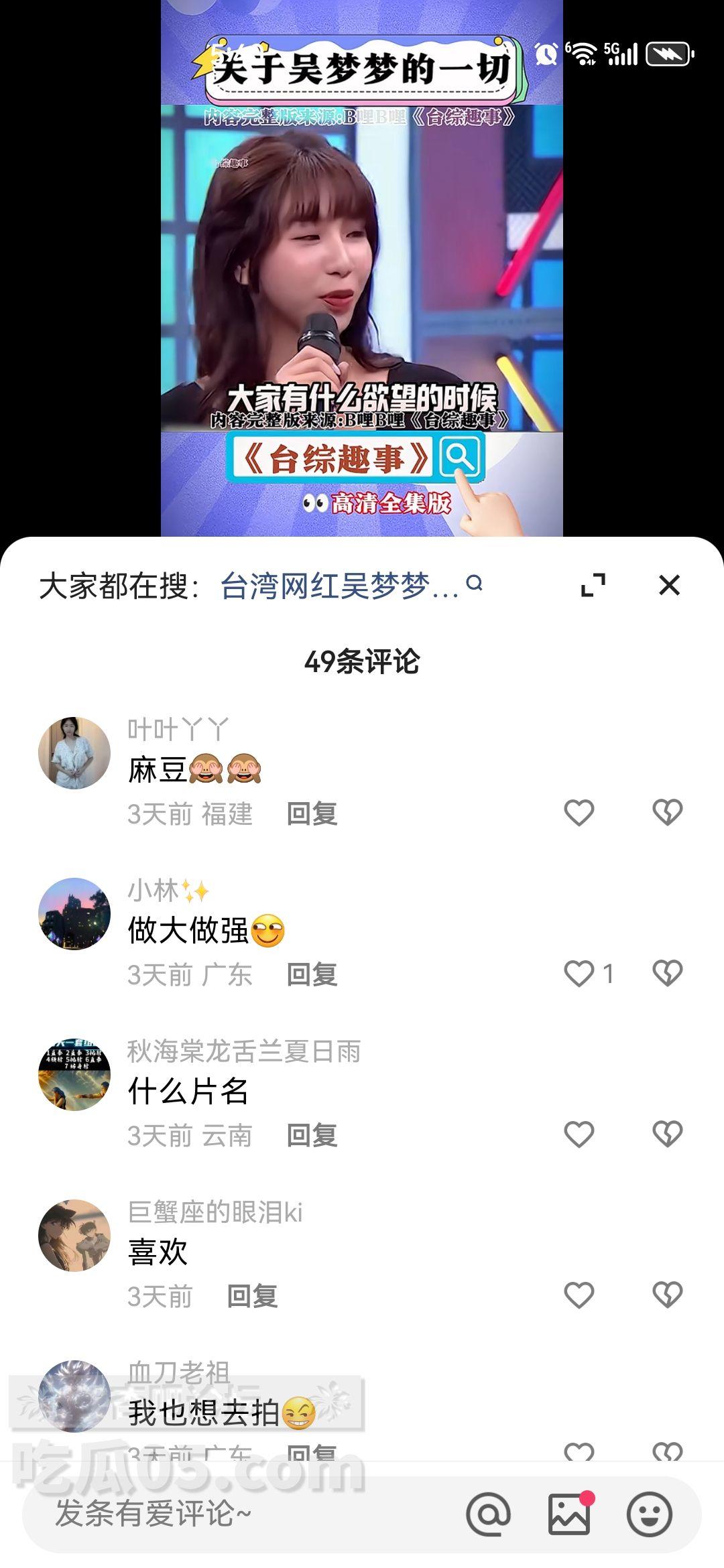
Task: Reply to 叶叶丫丫's comment
Action: (312, 814)
